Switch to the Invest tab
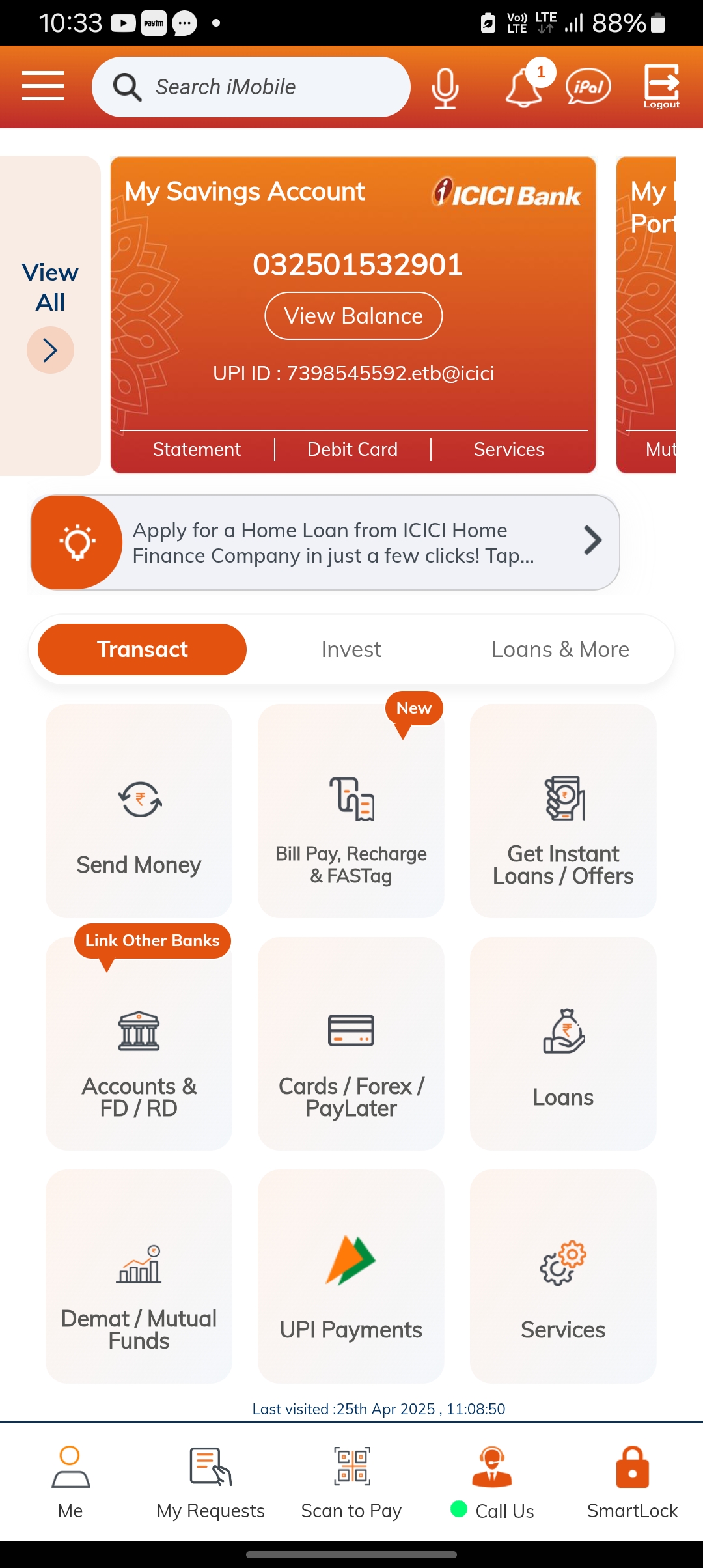Viewport: 703px width, 1568px height. [x=351, y=649]
